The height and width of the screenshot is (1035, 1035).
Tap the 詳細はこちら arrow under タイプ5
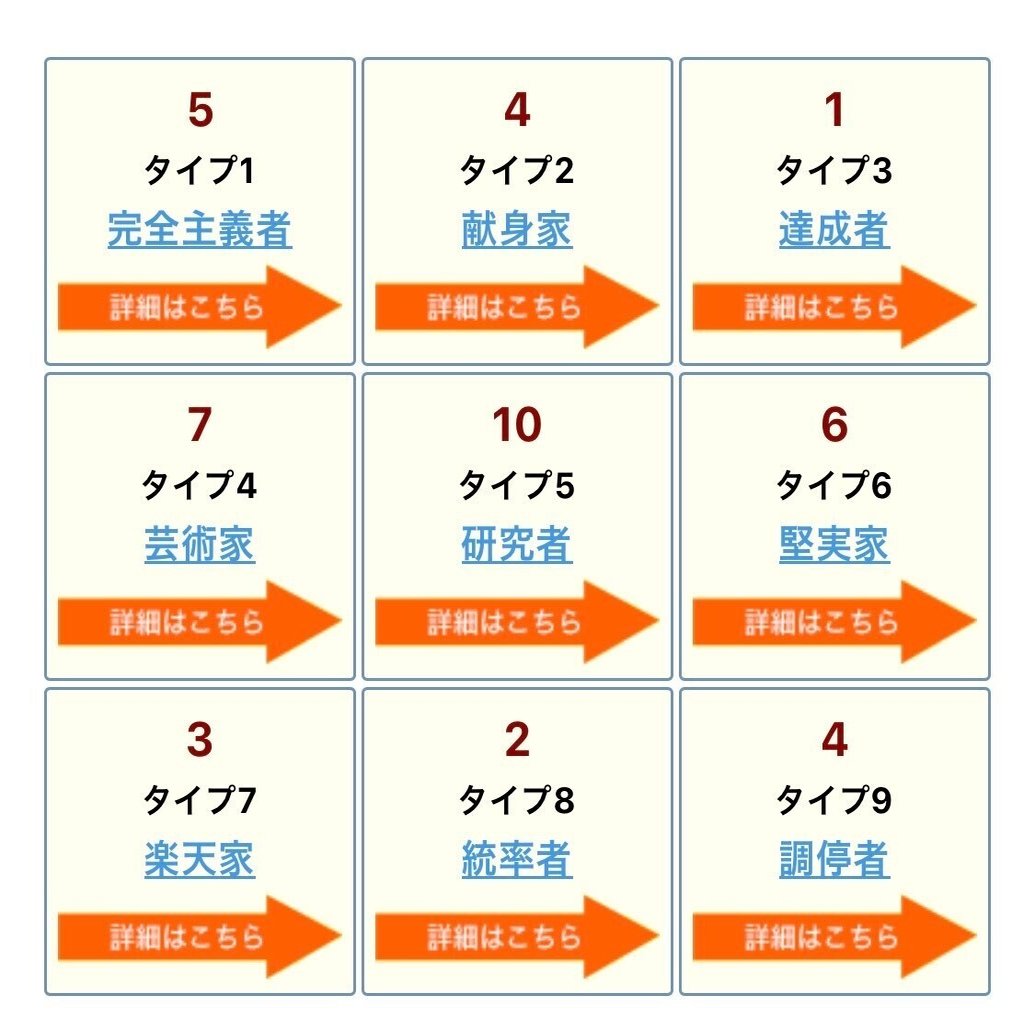[517, 622]
